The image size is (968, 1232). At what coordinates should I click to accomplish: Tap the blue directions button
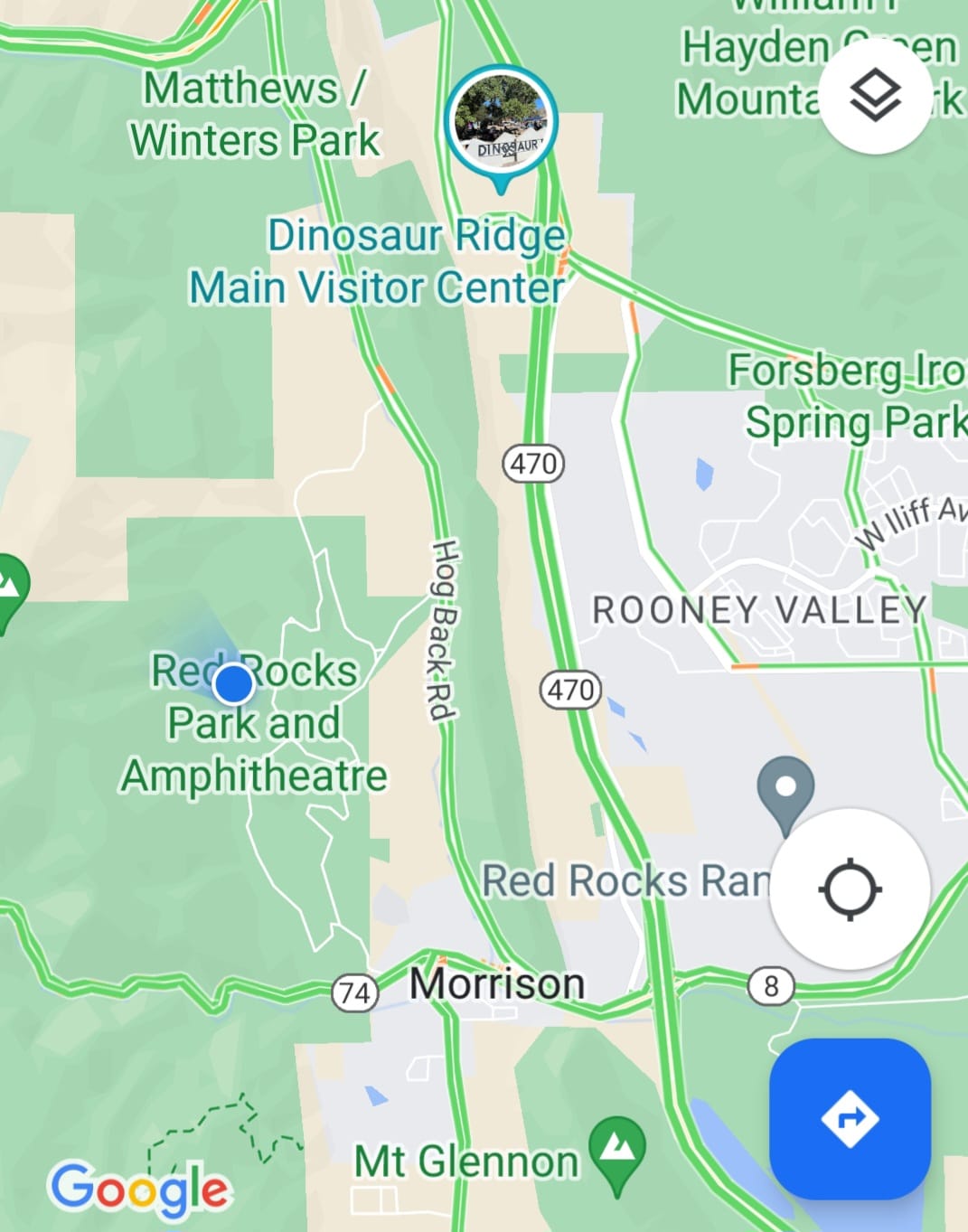[850, 1119]
